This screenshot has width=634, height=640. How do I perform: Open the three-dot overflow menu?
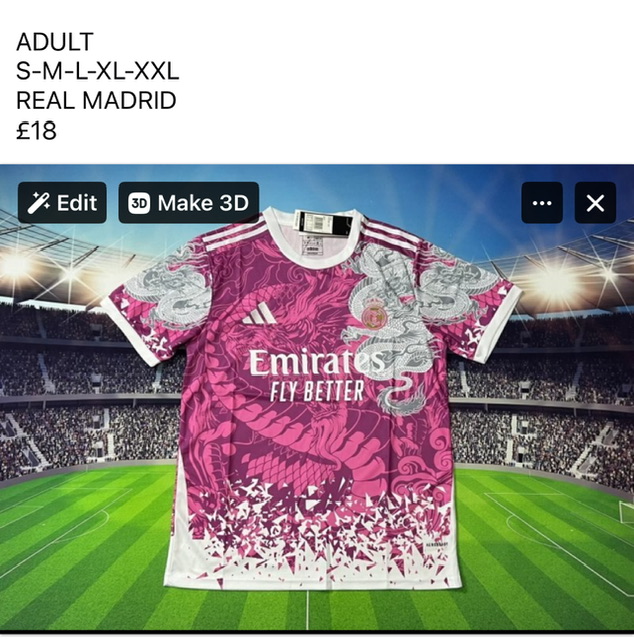542,203
